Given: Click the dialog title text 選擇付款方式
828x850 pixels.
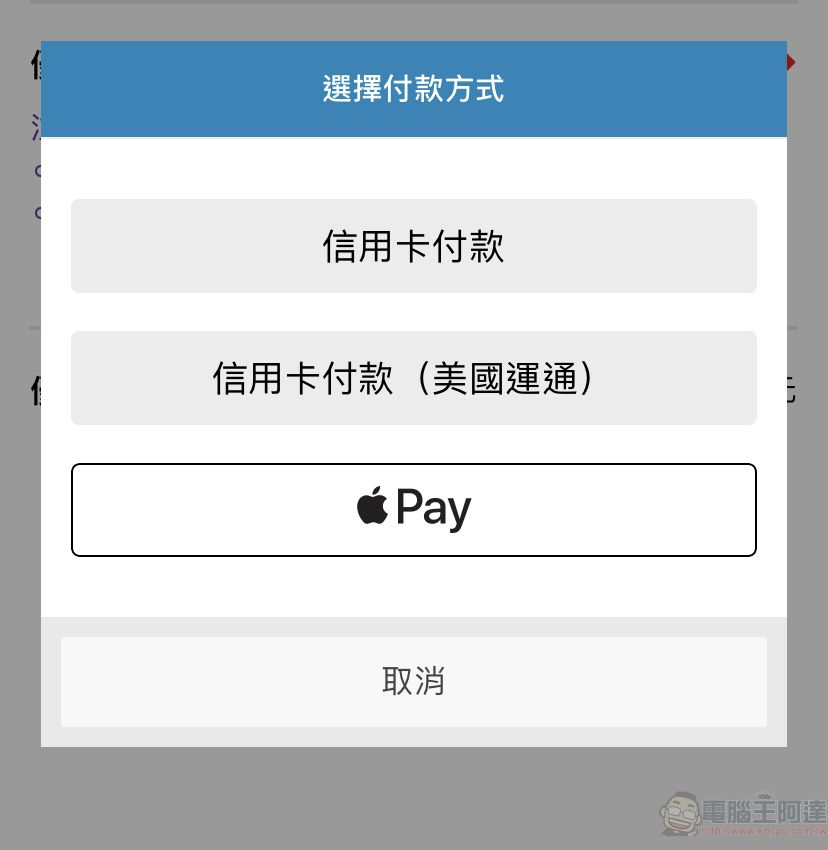Looking at the screenshot, I should pos(413,89).
